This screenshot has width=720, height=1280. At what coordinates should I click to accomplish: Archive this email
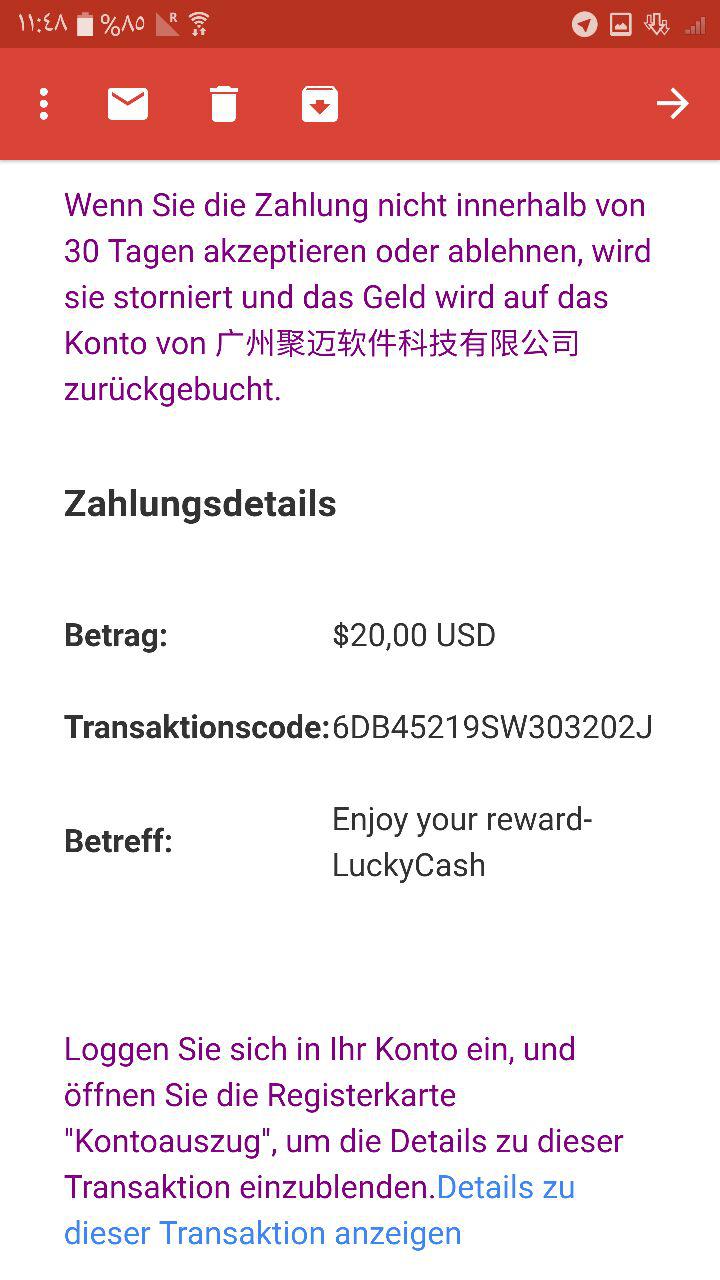click(320, 104)
